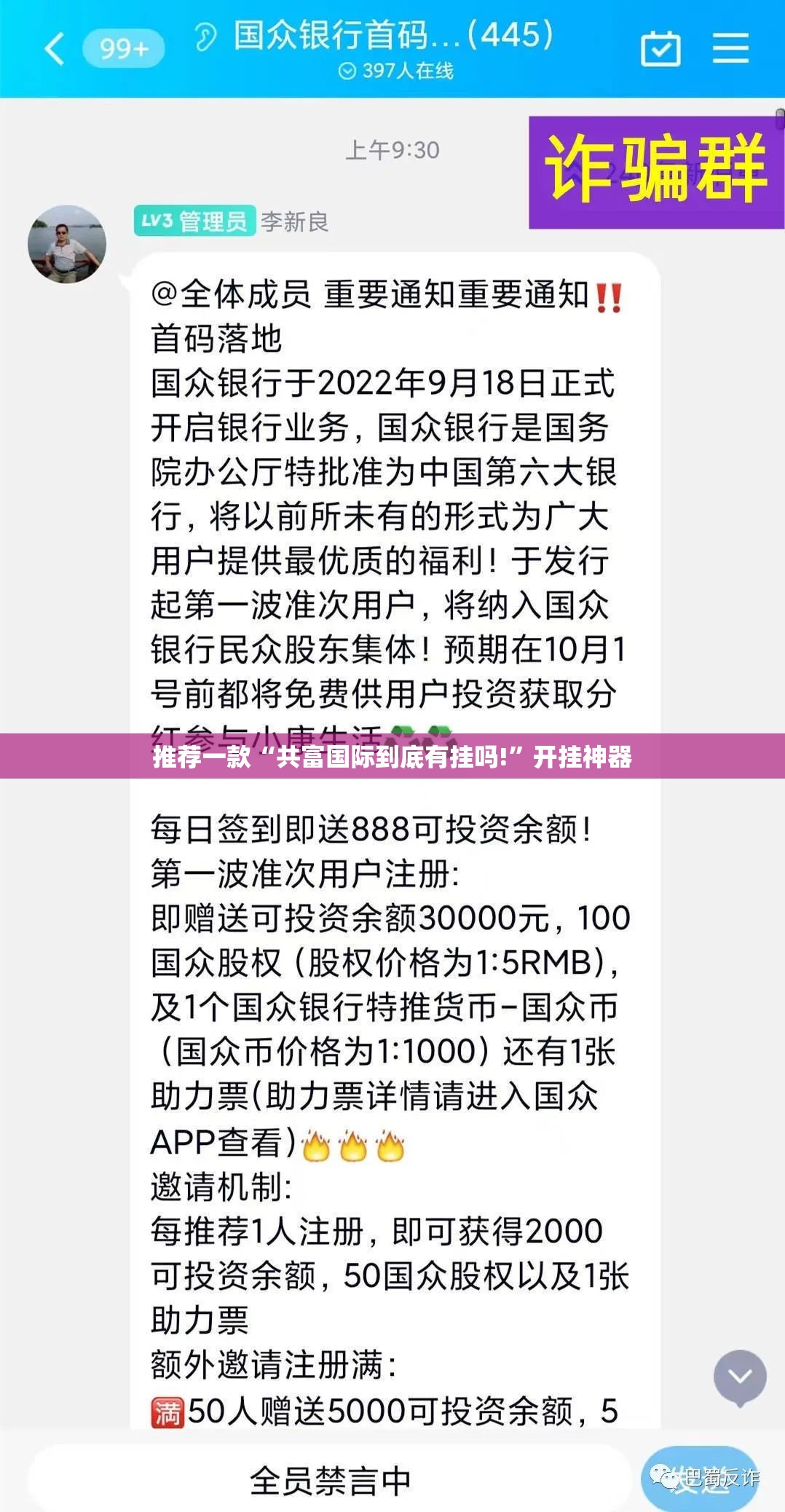View 李新良's profile avatar
Screen dimensions: 785x1512
coord(67,244)
